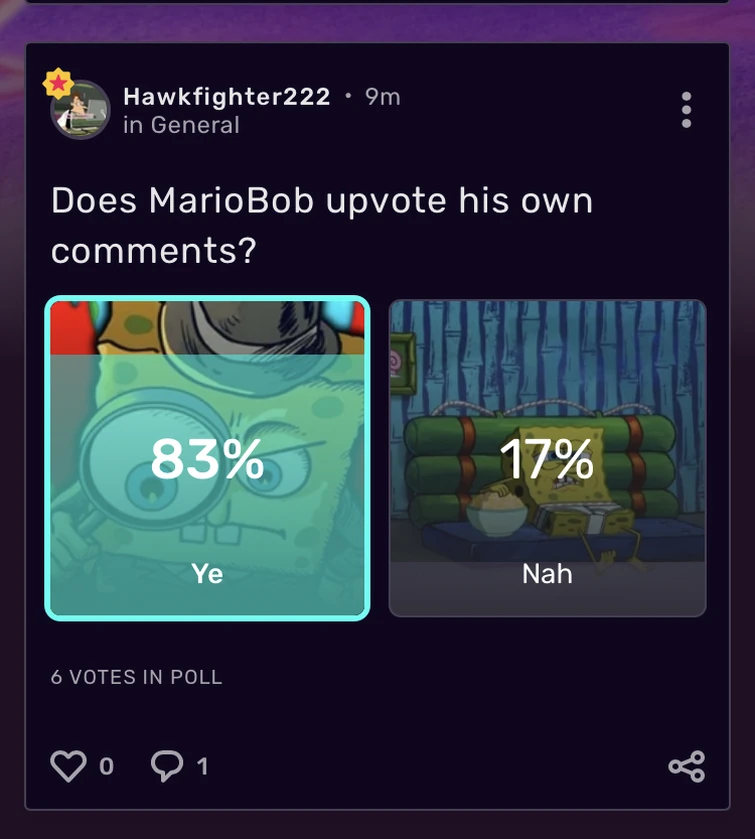Vote for the Nah poll option
The width and height of the screenshot is (755, 839).
point(547,458)
